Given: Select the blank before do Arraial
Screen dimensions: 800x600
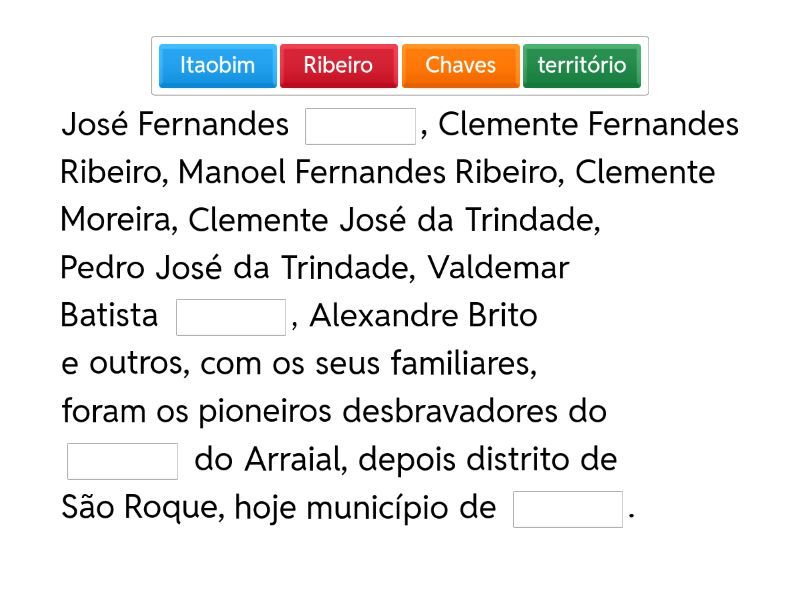Looking at the screenshot, I should 123,462.
